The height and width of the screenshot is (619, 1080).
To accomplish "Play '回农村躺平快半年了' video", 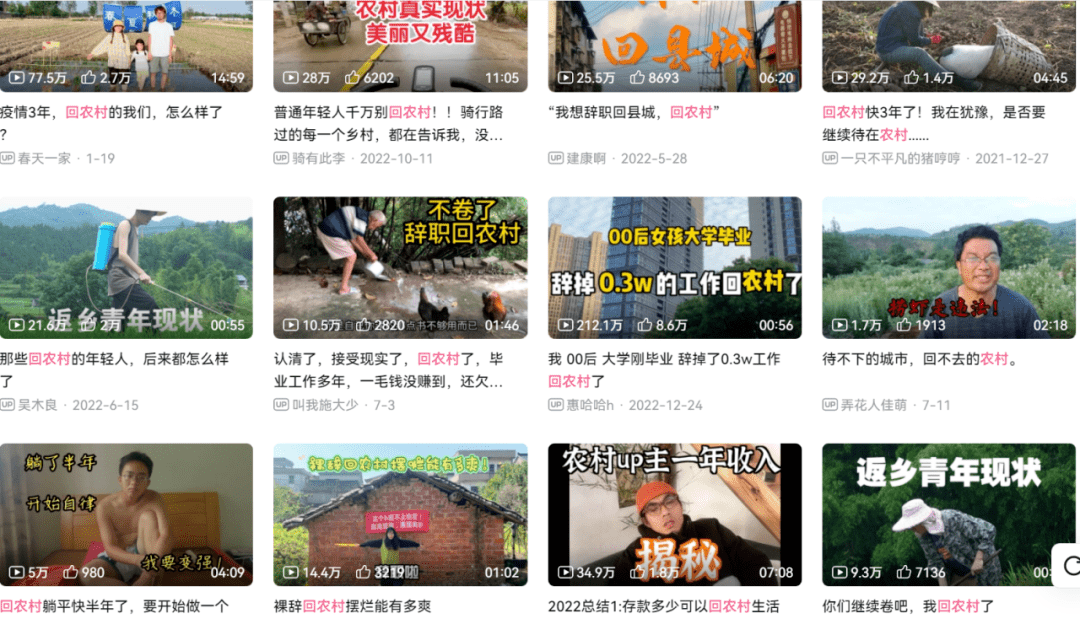I will click(126, 514).
